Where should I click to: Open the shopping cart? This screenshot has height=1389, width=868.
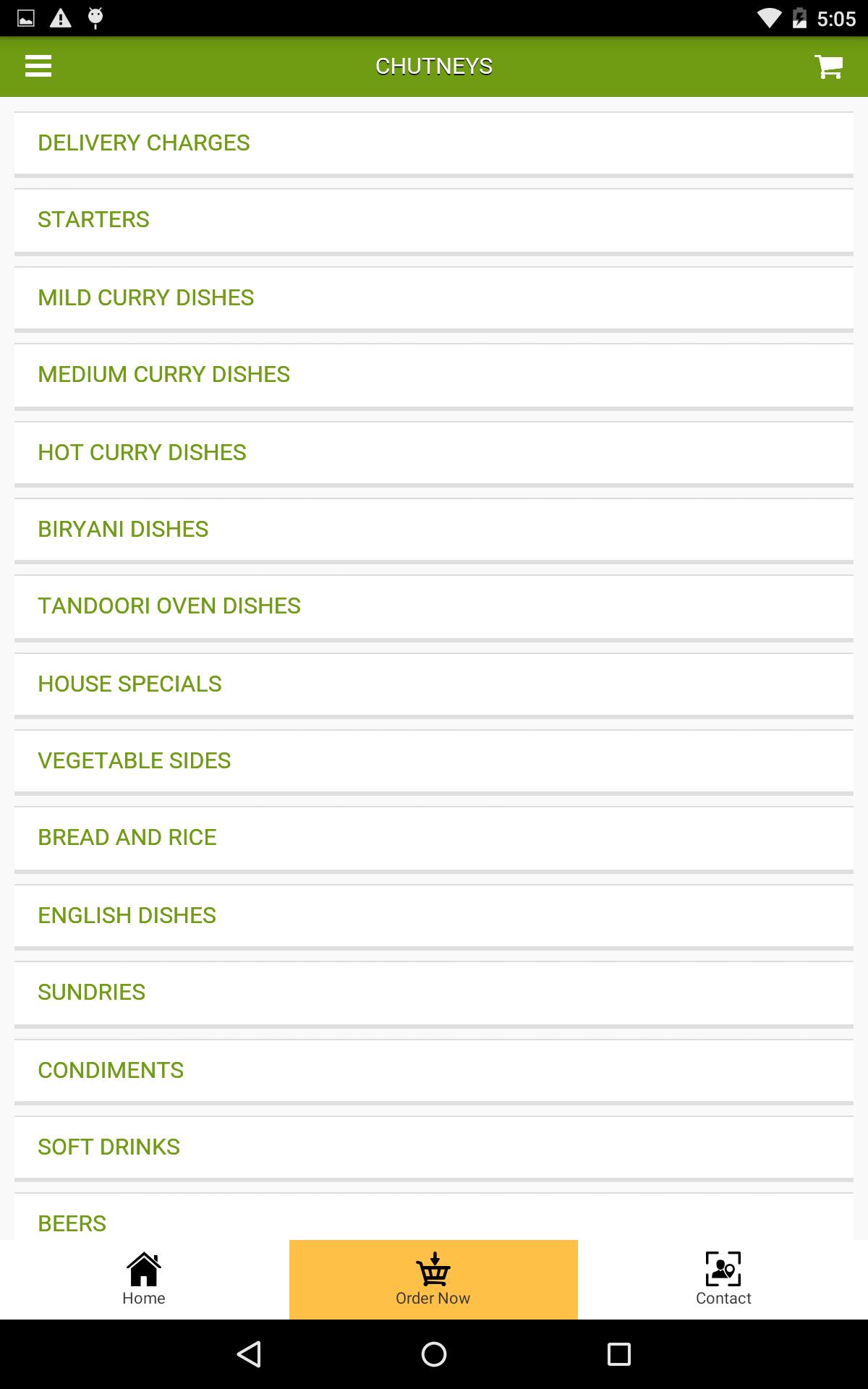(x=828, y=67)
